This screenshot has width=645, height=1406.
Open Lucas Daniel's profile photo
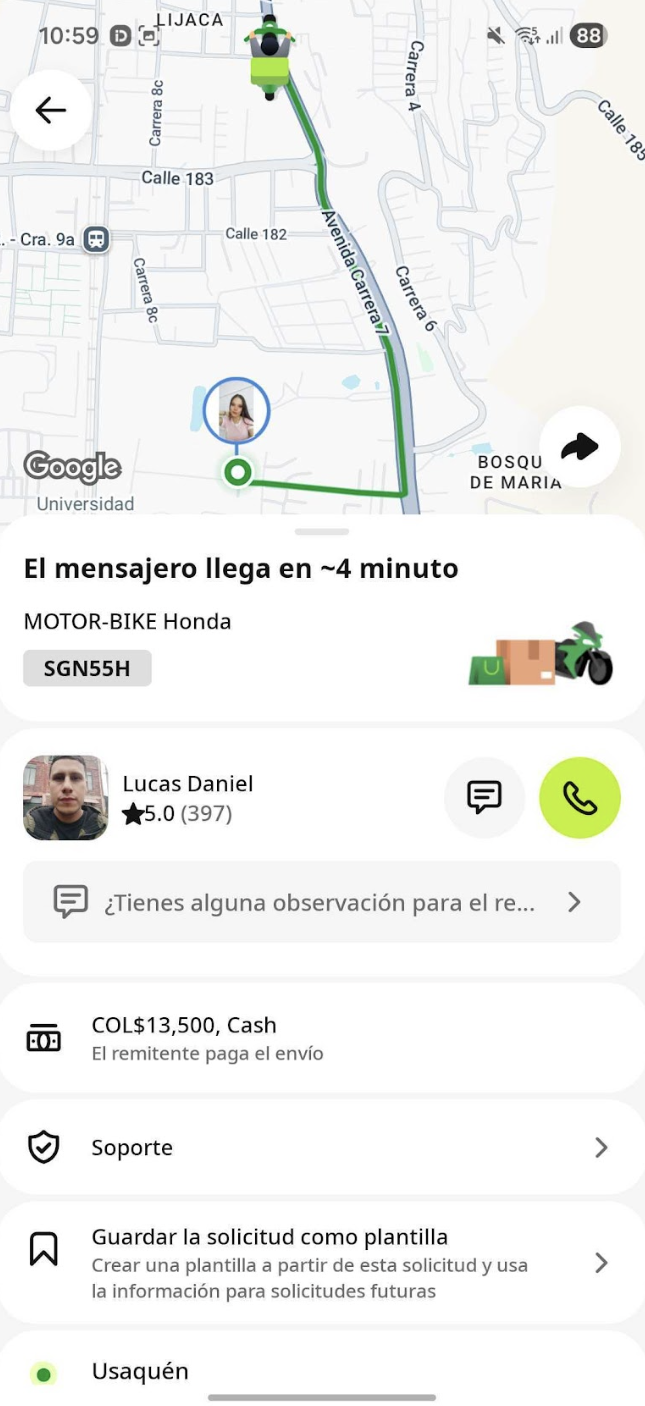point(66,797)
